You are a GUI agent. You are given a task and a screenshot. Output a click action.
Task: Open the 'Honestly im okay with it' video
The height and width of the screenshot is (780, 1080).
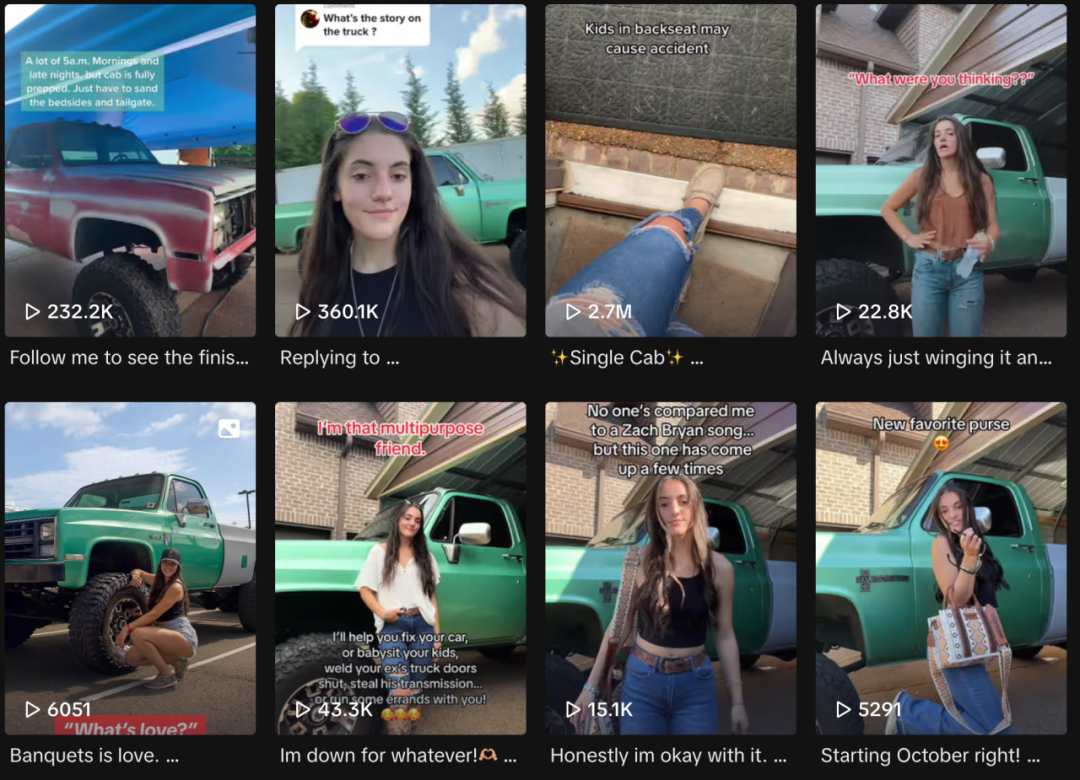(670, 568)
